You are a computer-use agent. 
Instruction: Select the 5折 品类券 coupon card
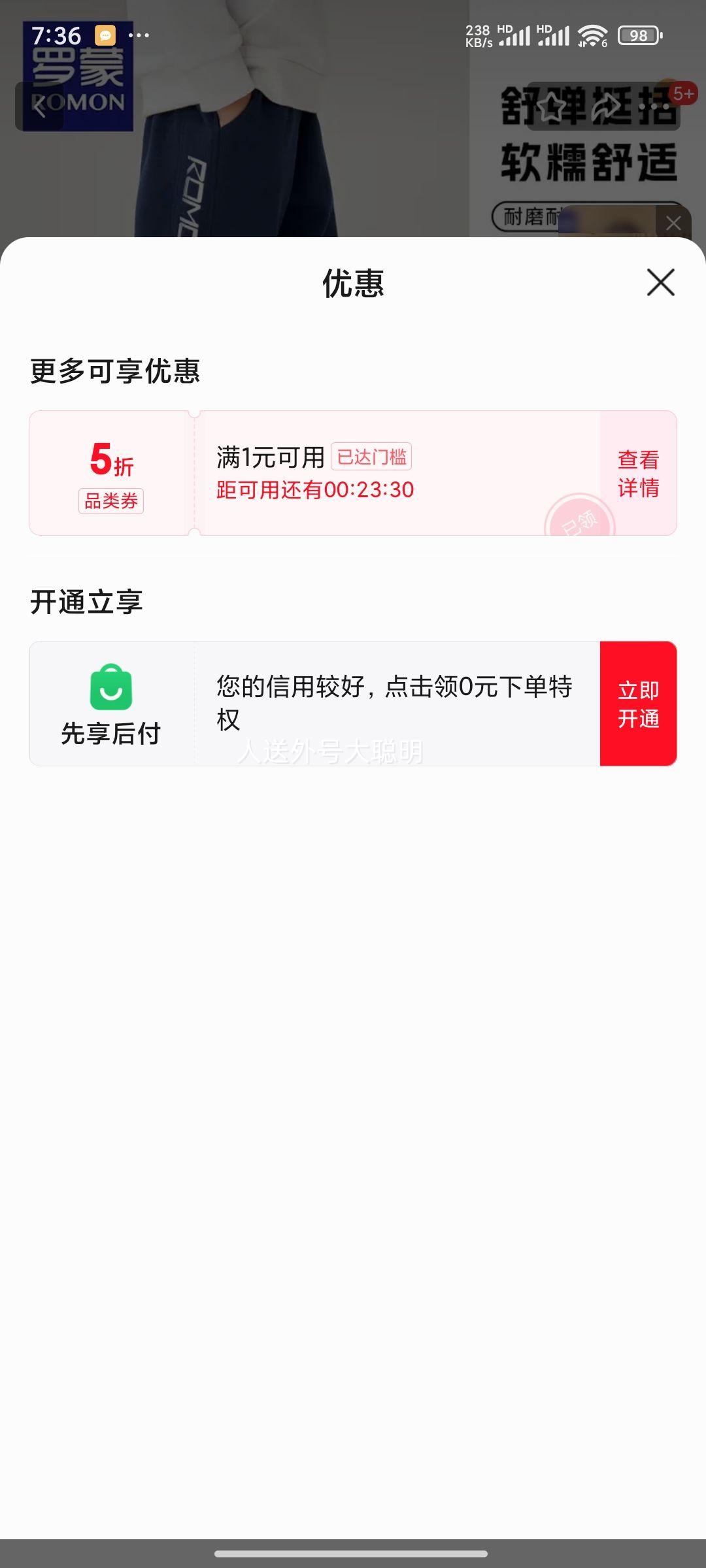tap(111, 471)
